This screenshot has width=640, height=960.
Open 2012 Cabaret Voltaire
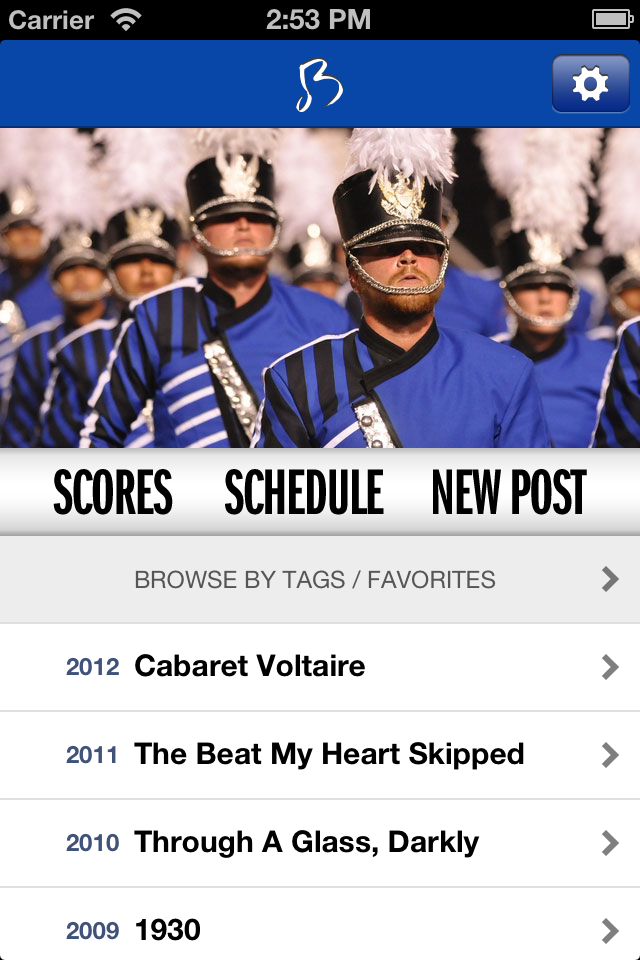click(320, 667)
